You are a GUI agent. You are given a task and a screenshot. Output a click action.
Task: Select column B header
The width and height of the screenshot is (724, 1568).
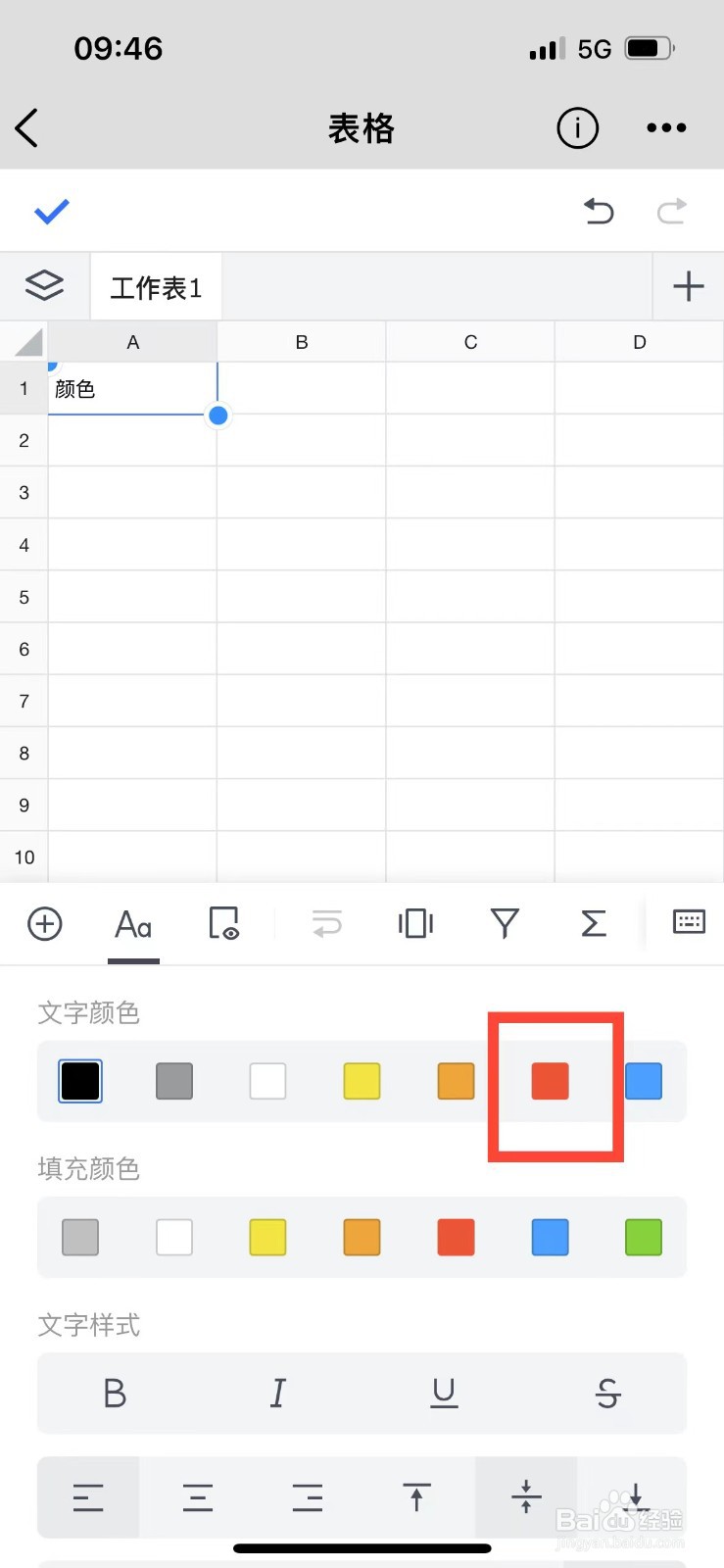click(301, 342)
